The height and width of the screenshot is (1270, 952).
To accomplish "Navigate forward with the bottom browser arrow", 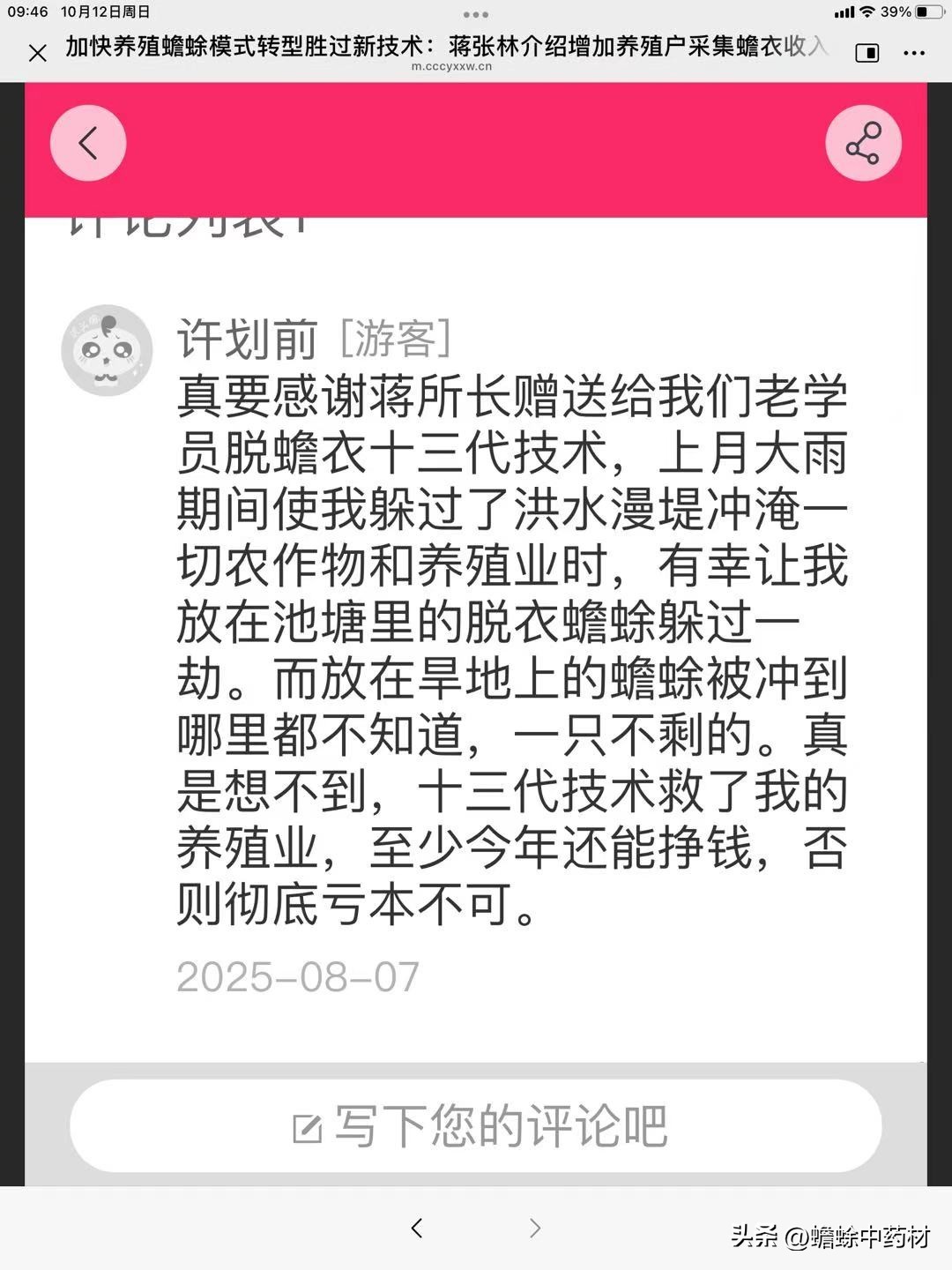I will (535, 1228).
